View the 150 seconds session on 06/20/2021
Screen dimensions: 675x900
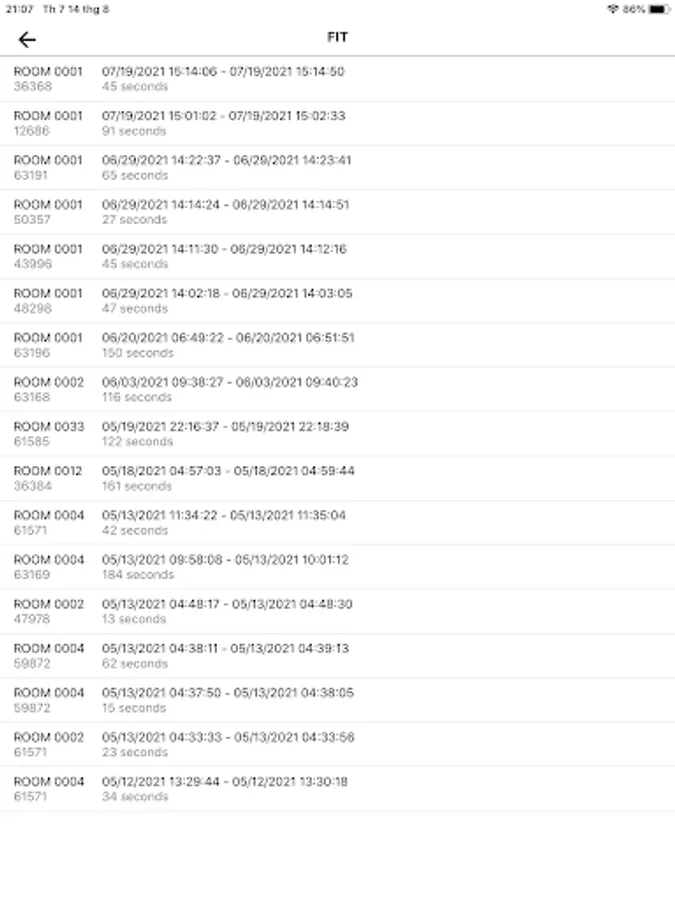coord(338,345)
